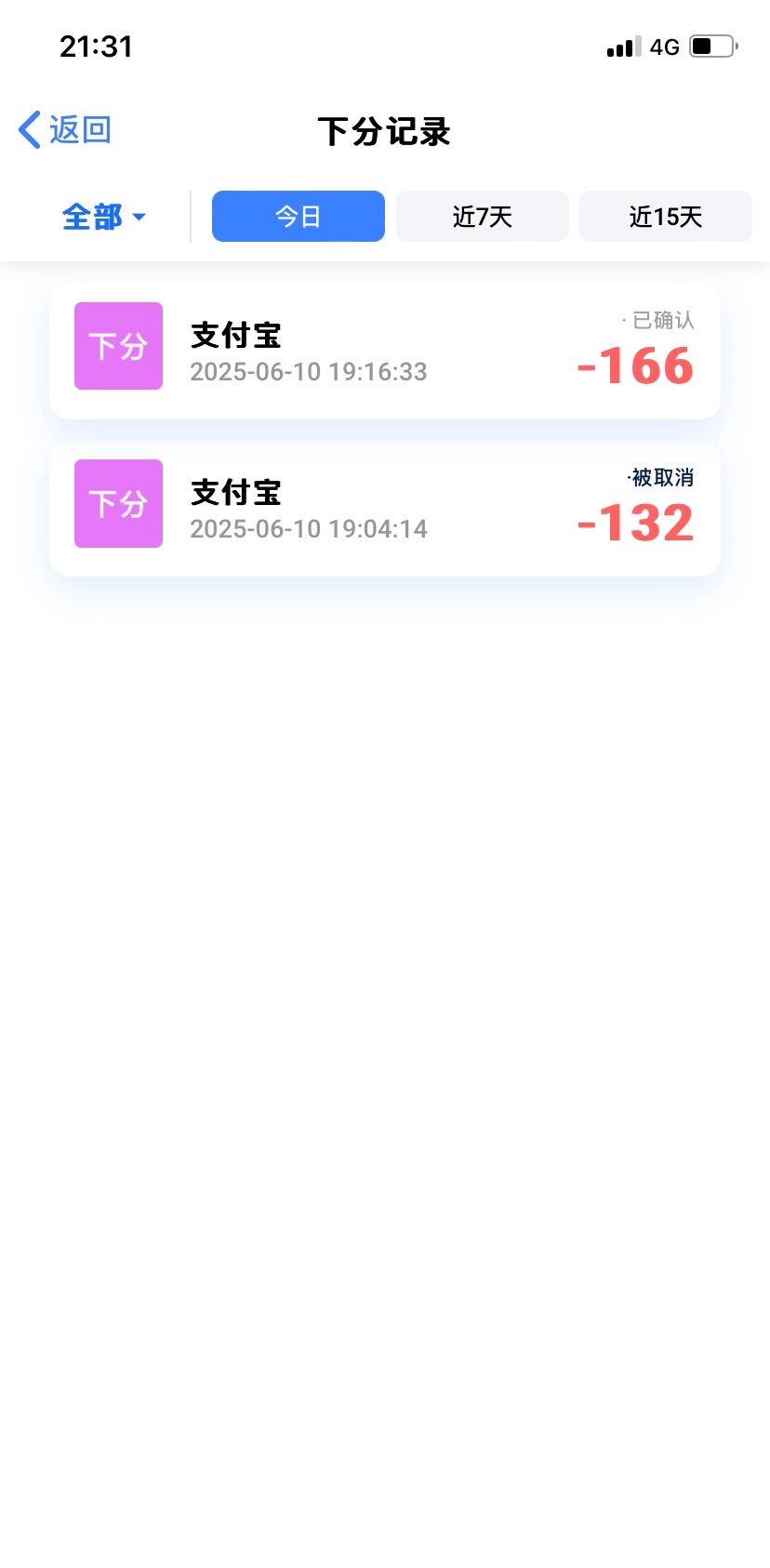Open the -166 支付宝 已确认 record
Screen dimensions: 770x1568
(384, 352)
